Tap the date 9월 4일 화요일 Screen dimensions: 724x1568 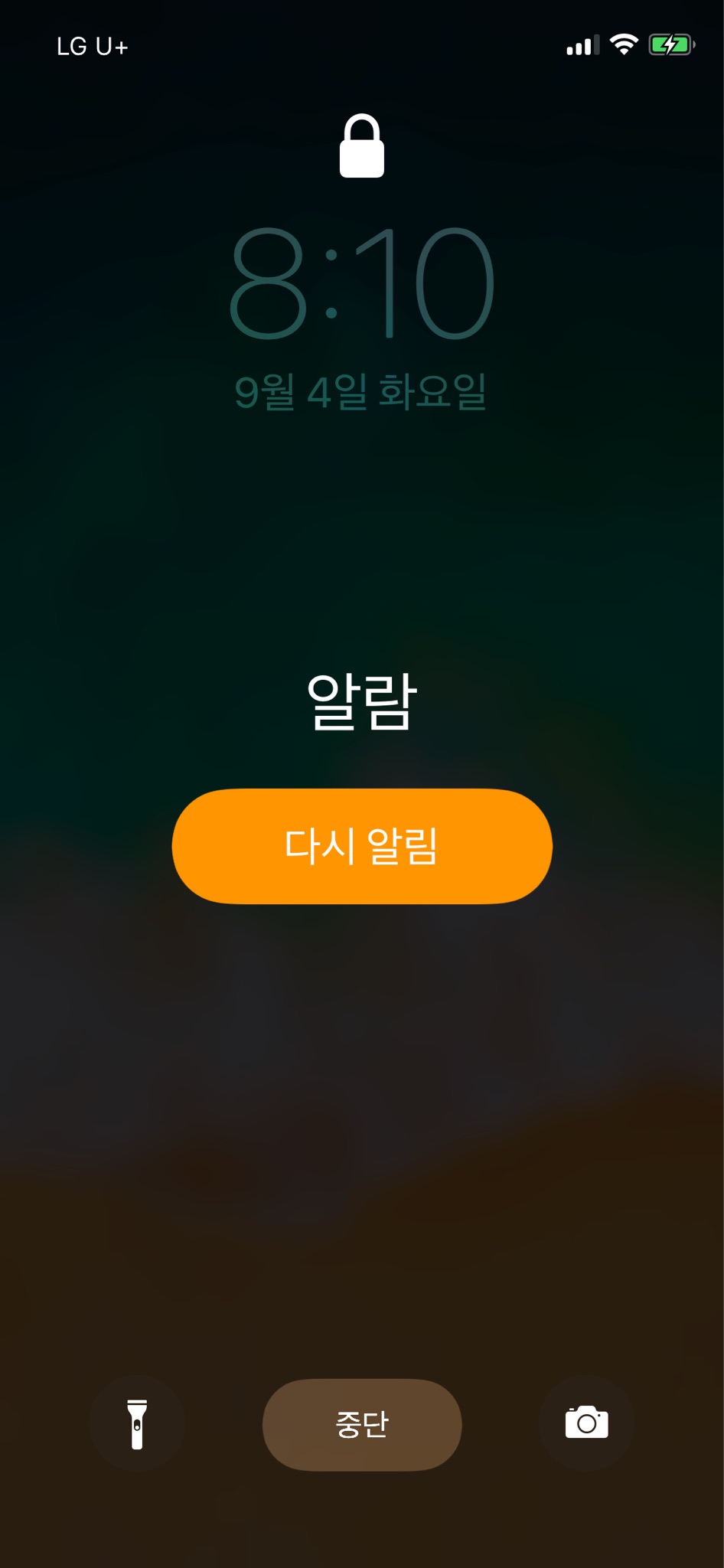[362, 390]
